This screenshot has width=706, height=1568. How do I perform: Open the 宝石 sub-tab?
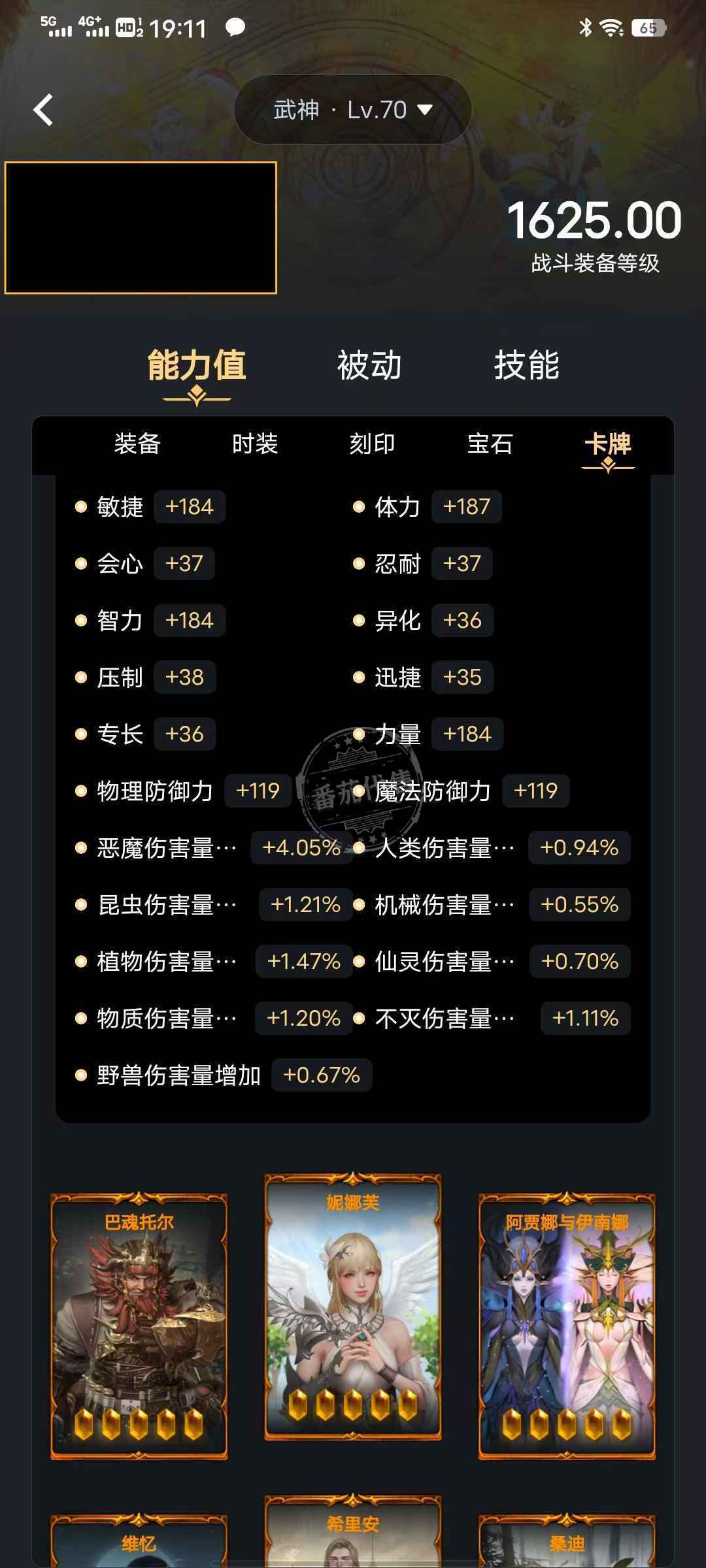(490, 444)
